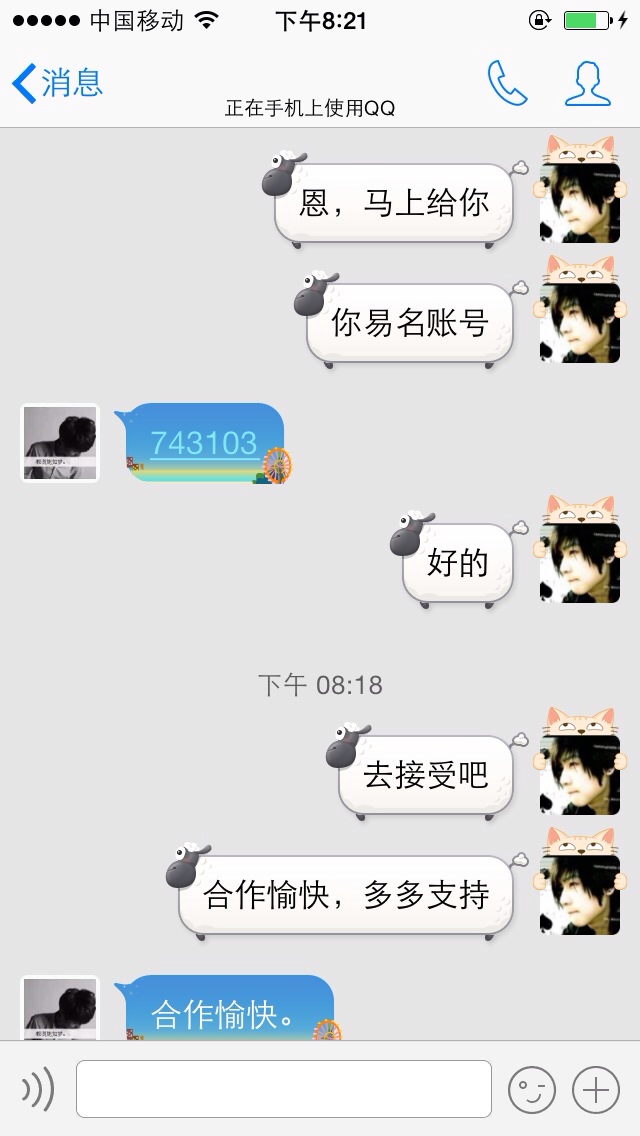
Task: Open the plus attachment menu
Action: (x=596, y=1089)
